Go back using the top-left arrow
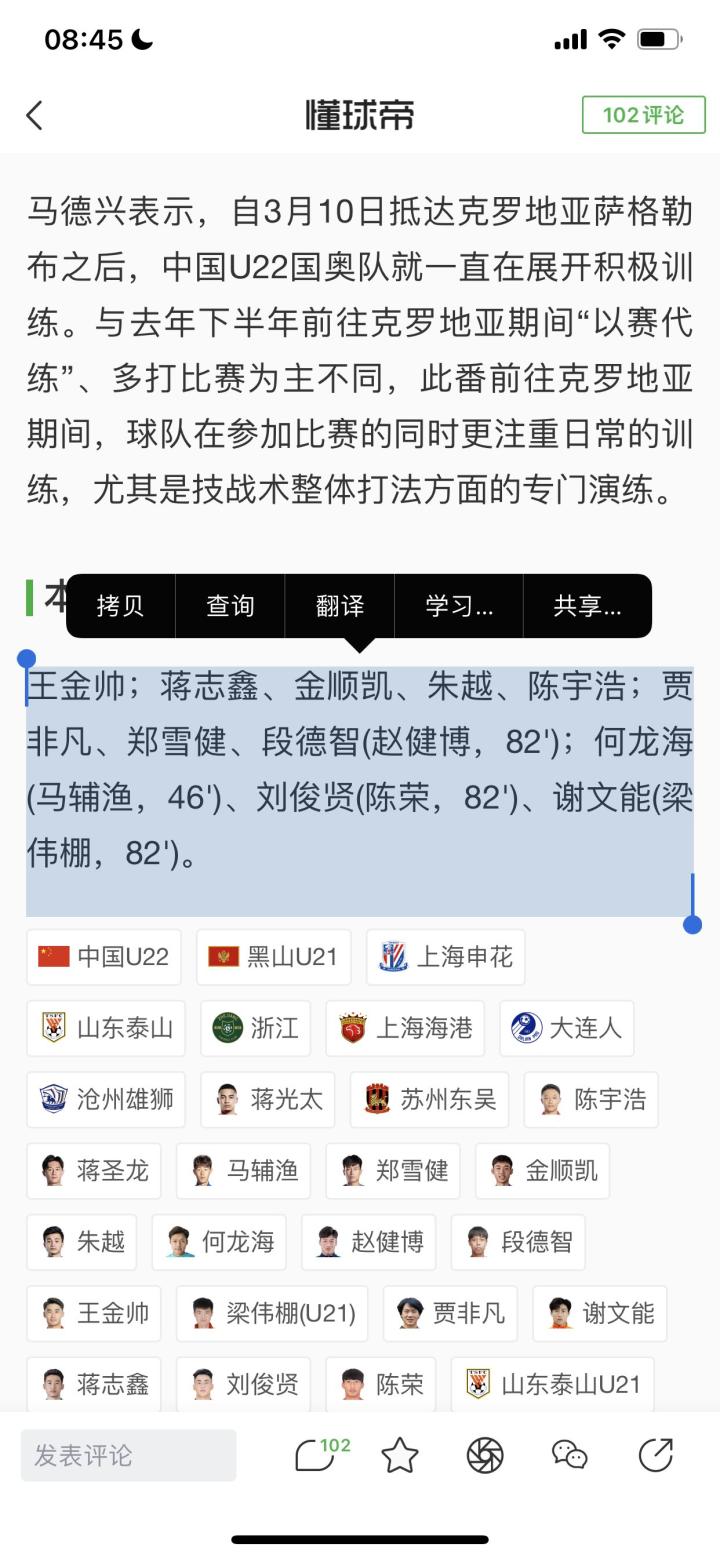This screenshot has height=1558, width=720. pyautogui.click(x=35, y=115)
